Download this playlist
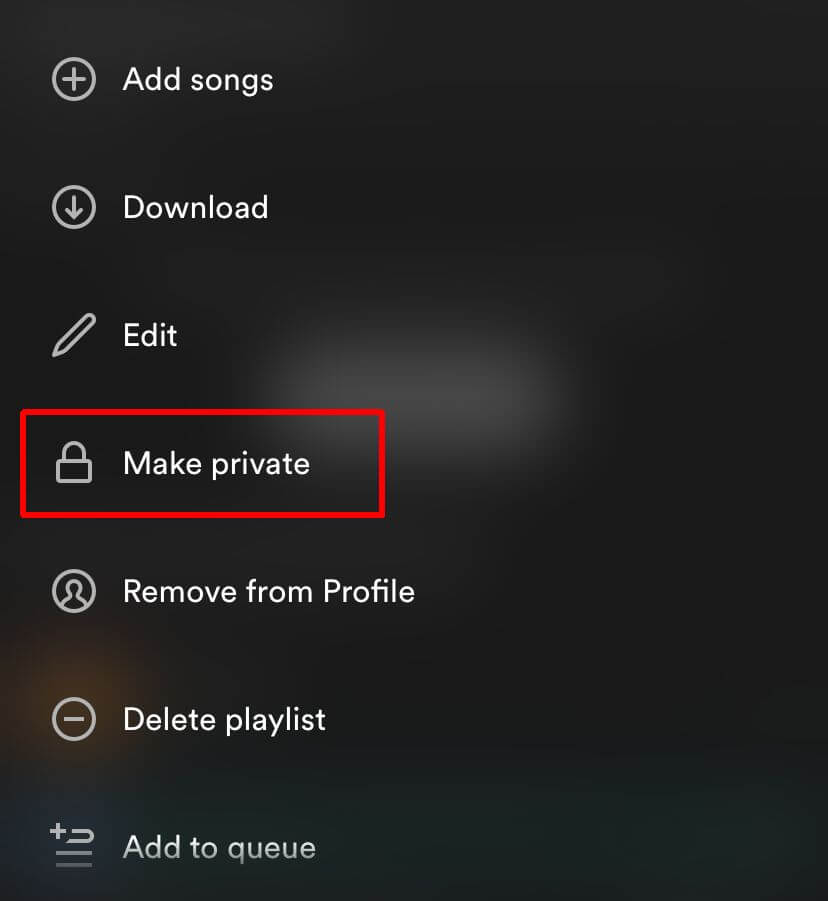This screenshot has height=901, width=828. [195, 208]
